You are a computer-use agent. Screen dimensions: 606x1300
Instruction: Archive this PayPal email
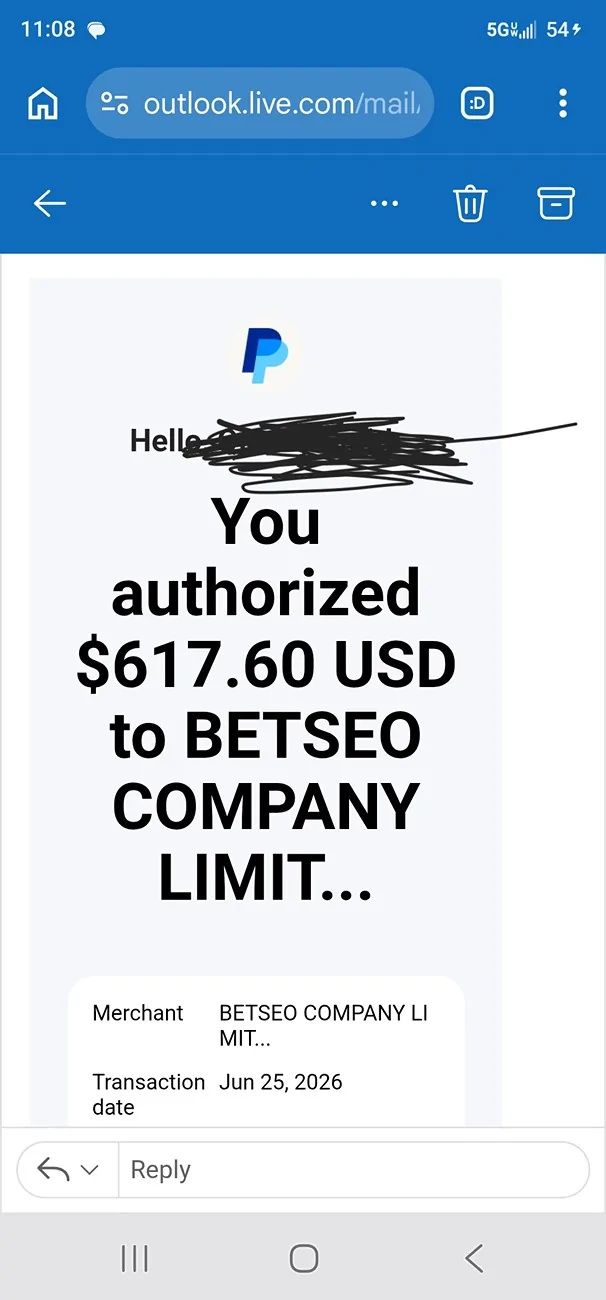click(556, 203)
